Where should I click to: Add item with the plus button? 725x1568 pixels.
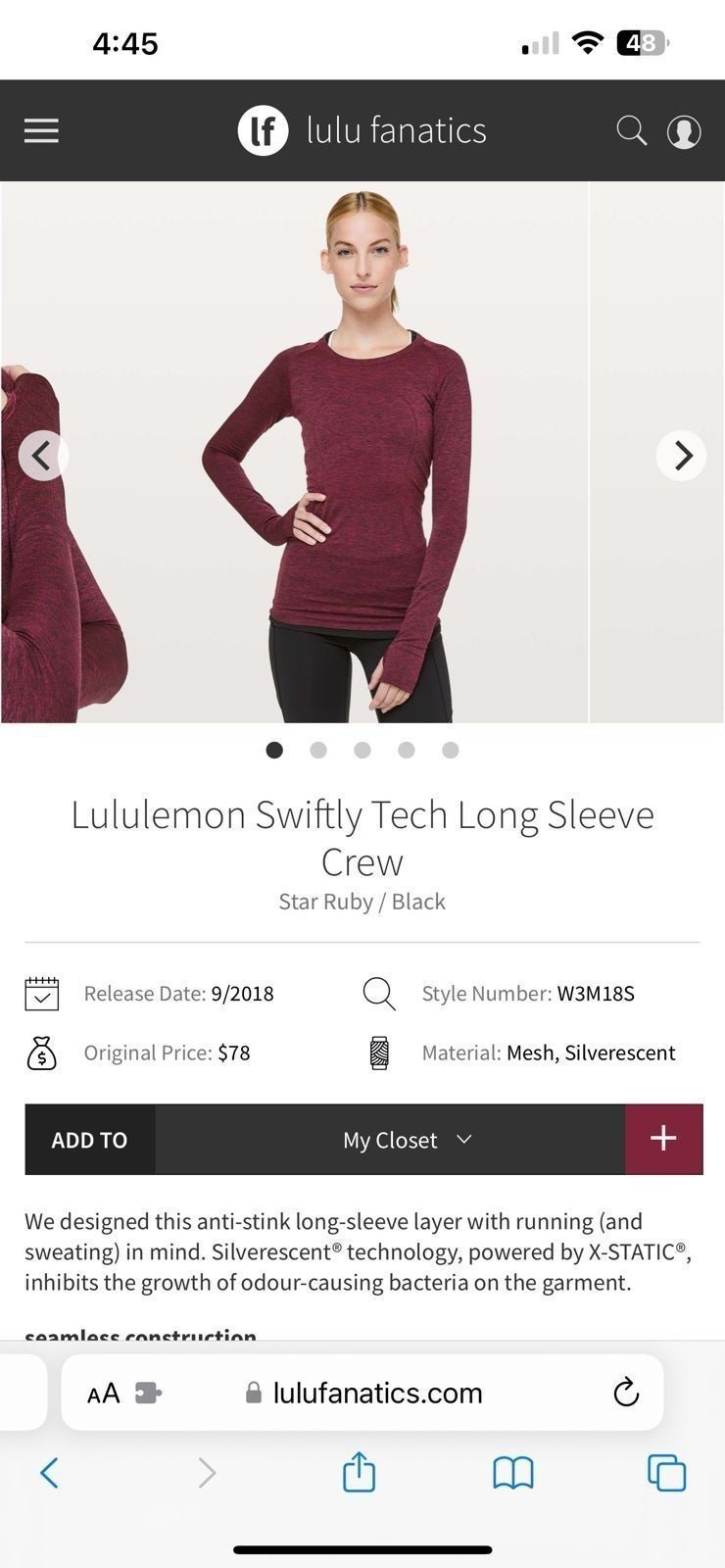[664, 1140]
